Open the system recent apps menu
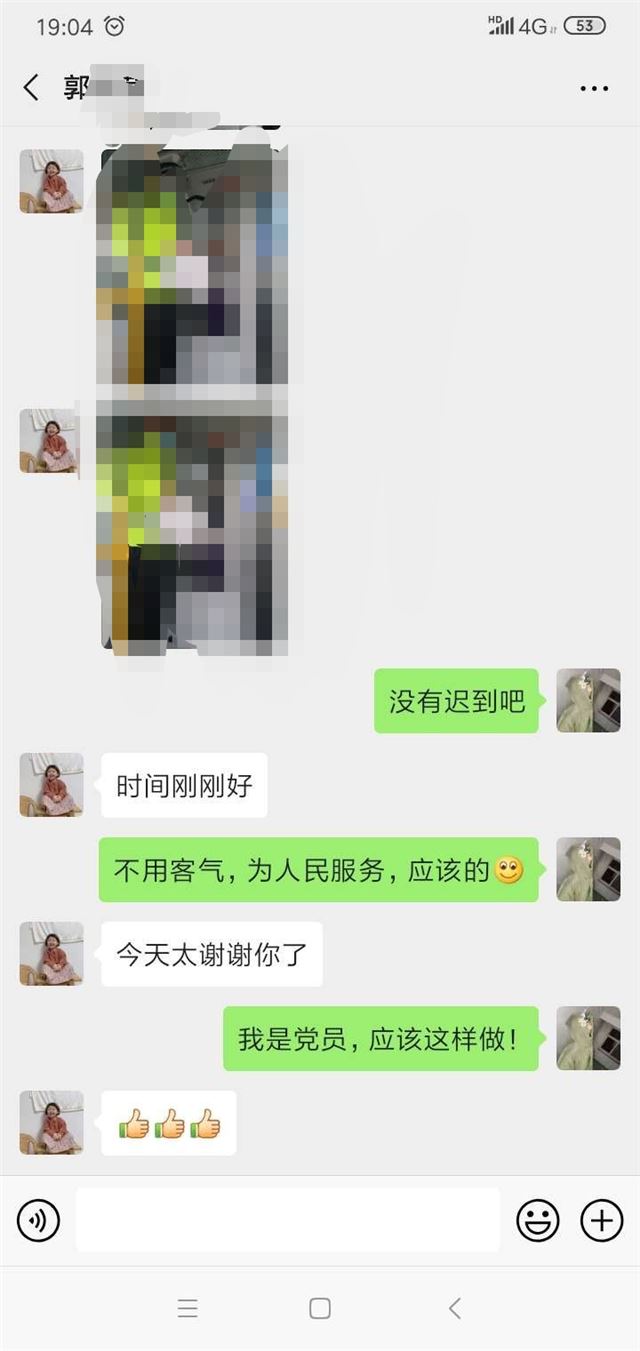640x1351 pixels. 187,1308
